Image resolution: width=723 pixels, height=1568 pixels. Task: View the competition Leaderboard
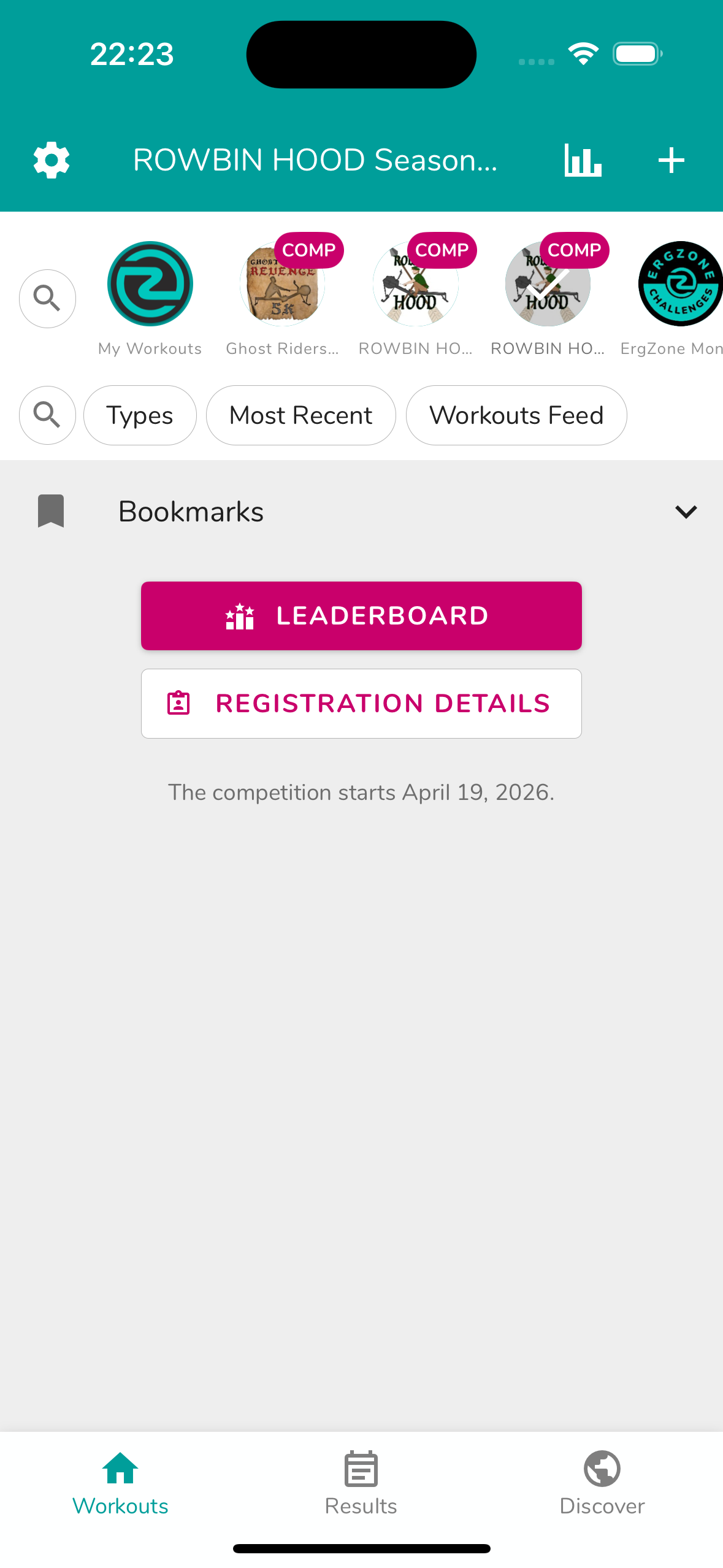coord(361,616)
